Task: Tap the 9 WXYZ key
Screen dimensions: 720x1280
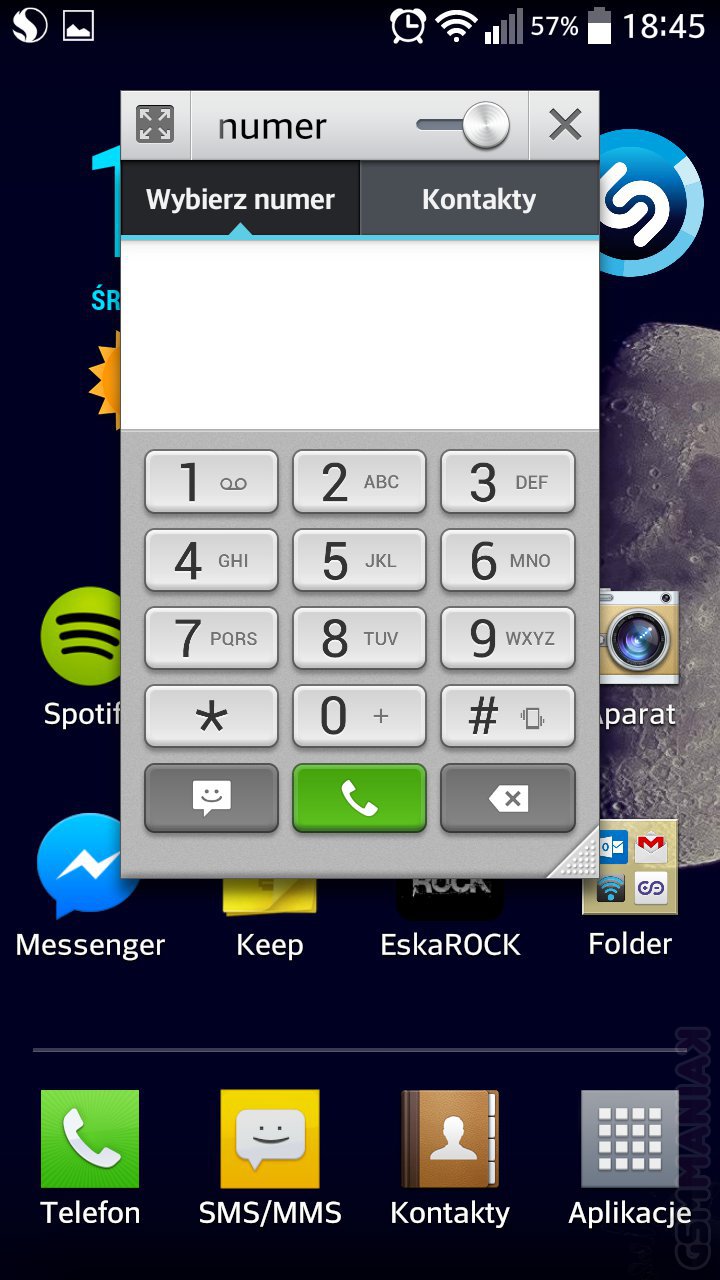Action: click(x=508, y=638)
